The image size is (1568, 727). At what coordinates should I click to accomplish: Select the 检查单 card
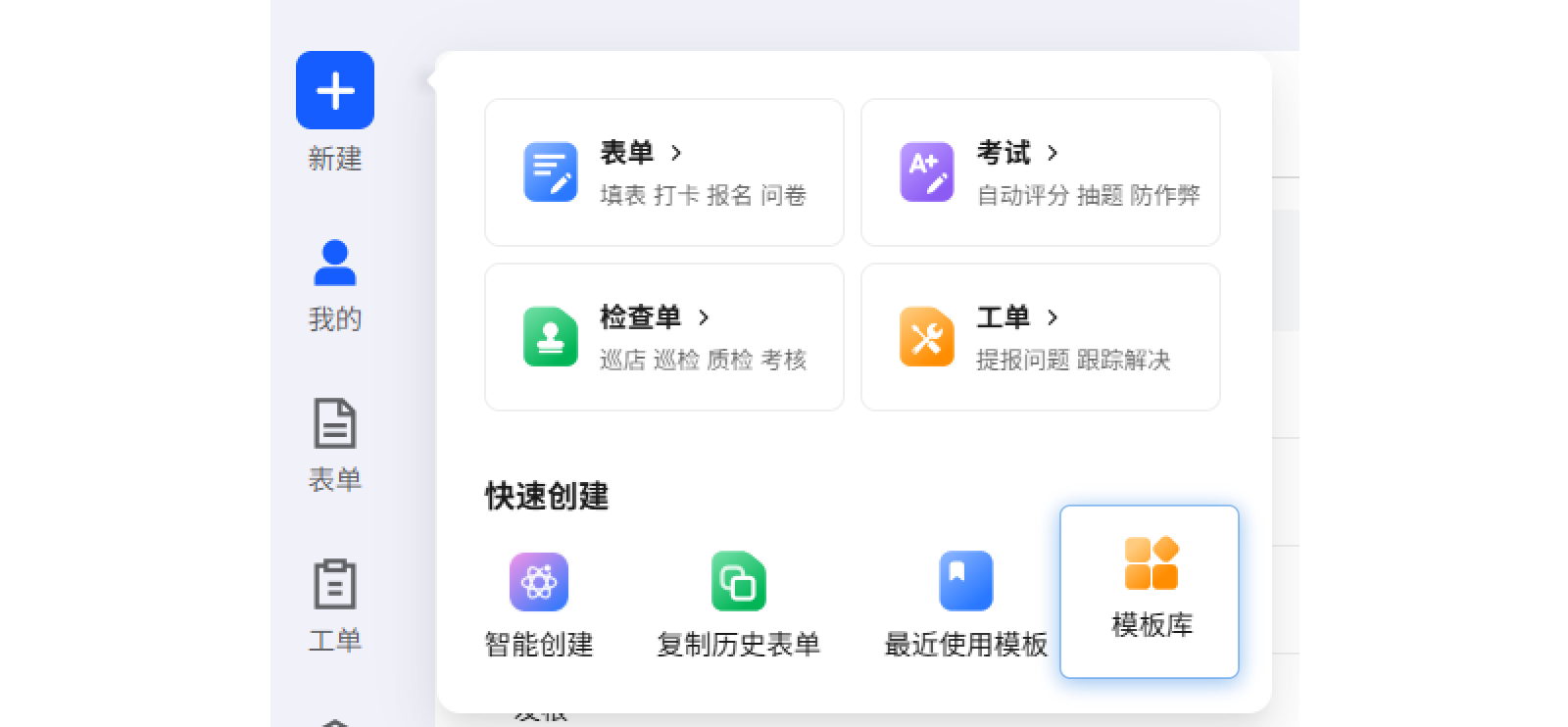coord(663,337)
